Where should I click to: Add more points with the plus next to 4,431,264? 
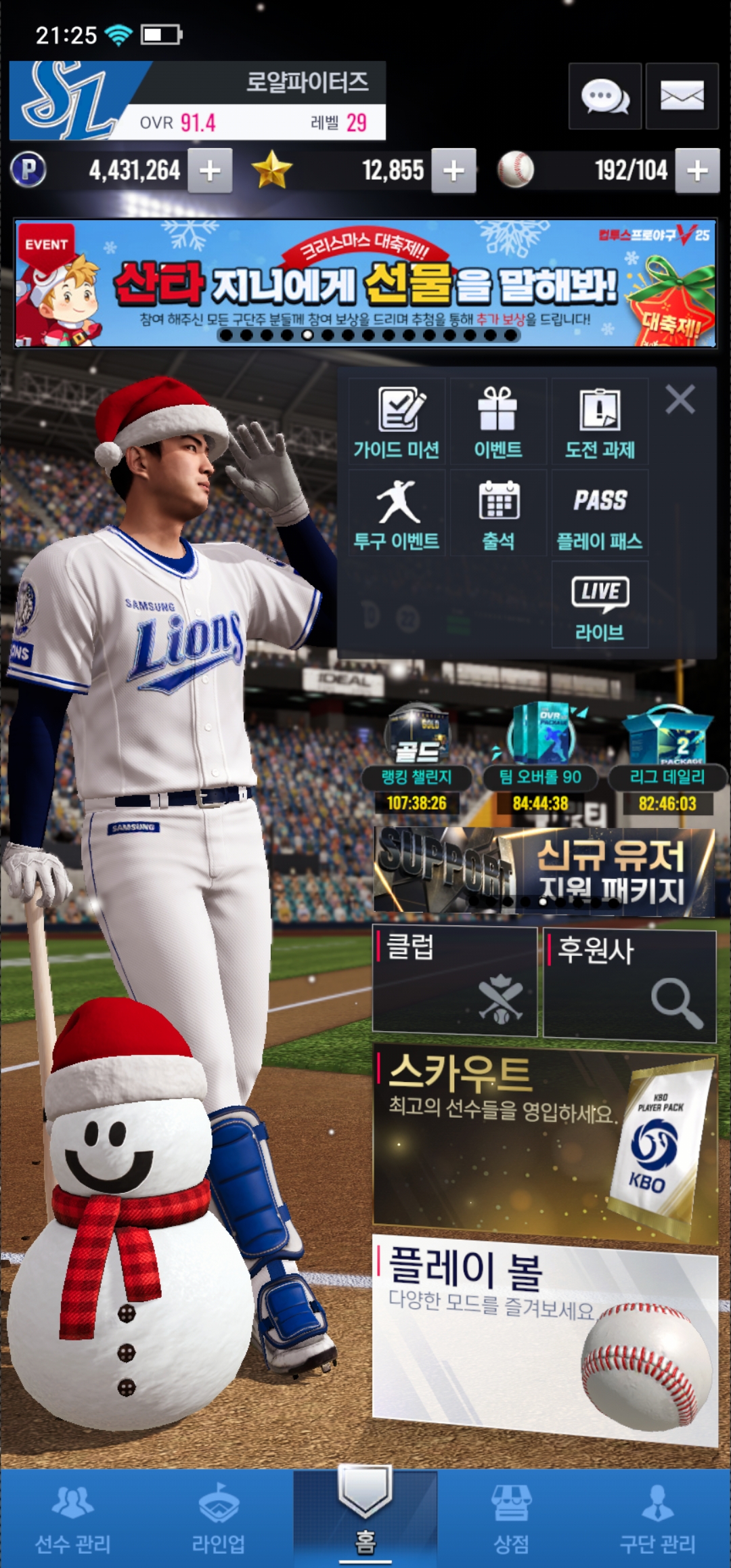pyautogui.click(x=210, y=171)
